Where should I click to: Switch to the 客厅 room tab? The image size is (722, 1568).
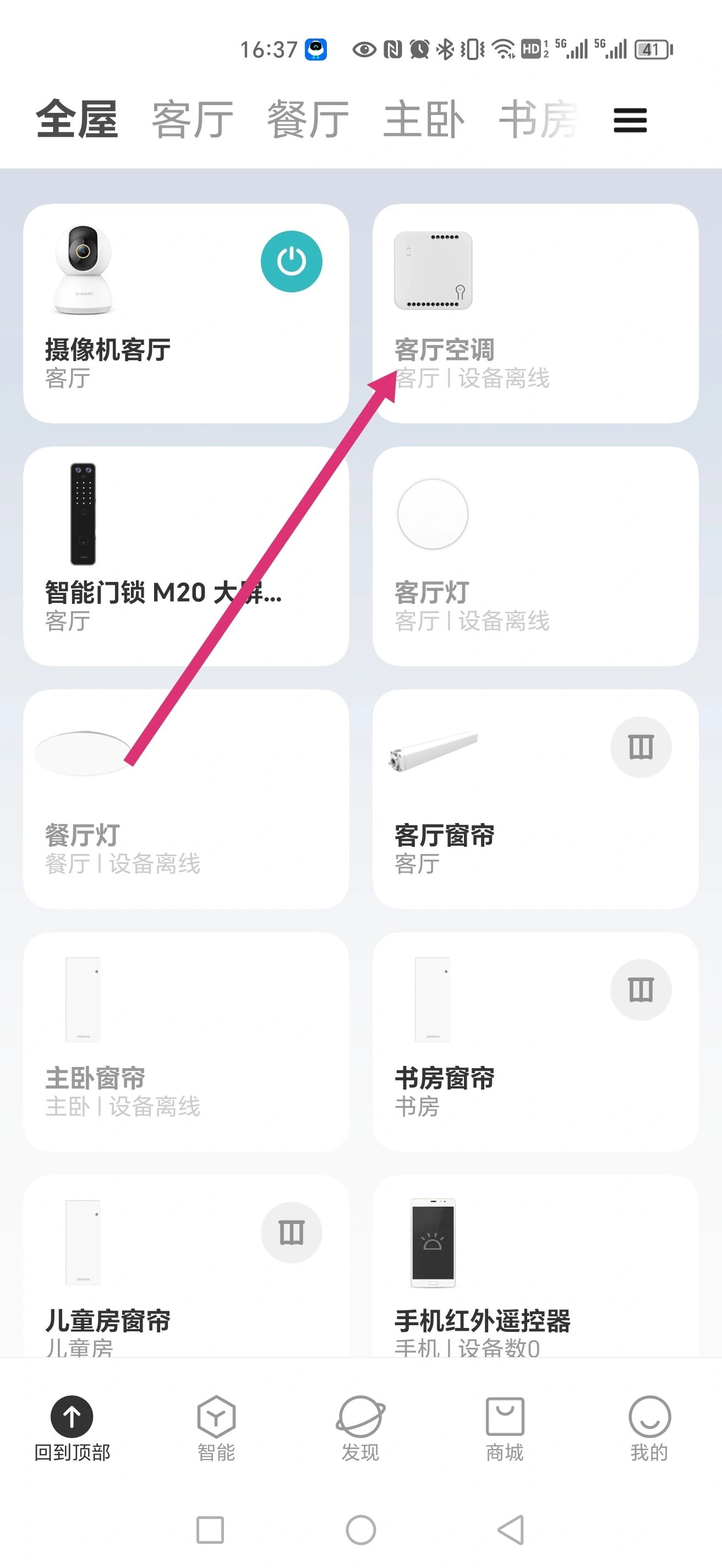click(x=193, y=119)
